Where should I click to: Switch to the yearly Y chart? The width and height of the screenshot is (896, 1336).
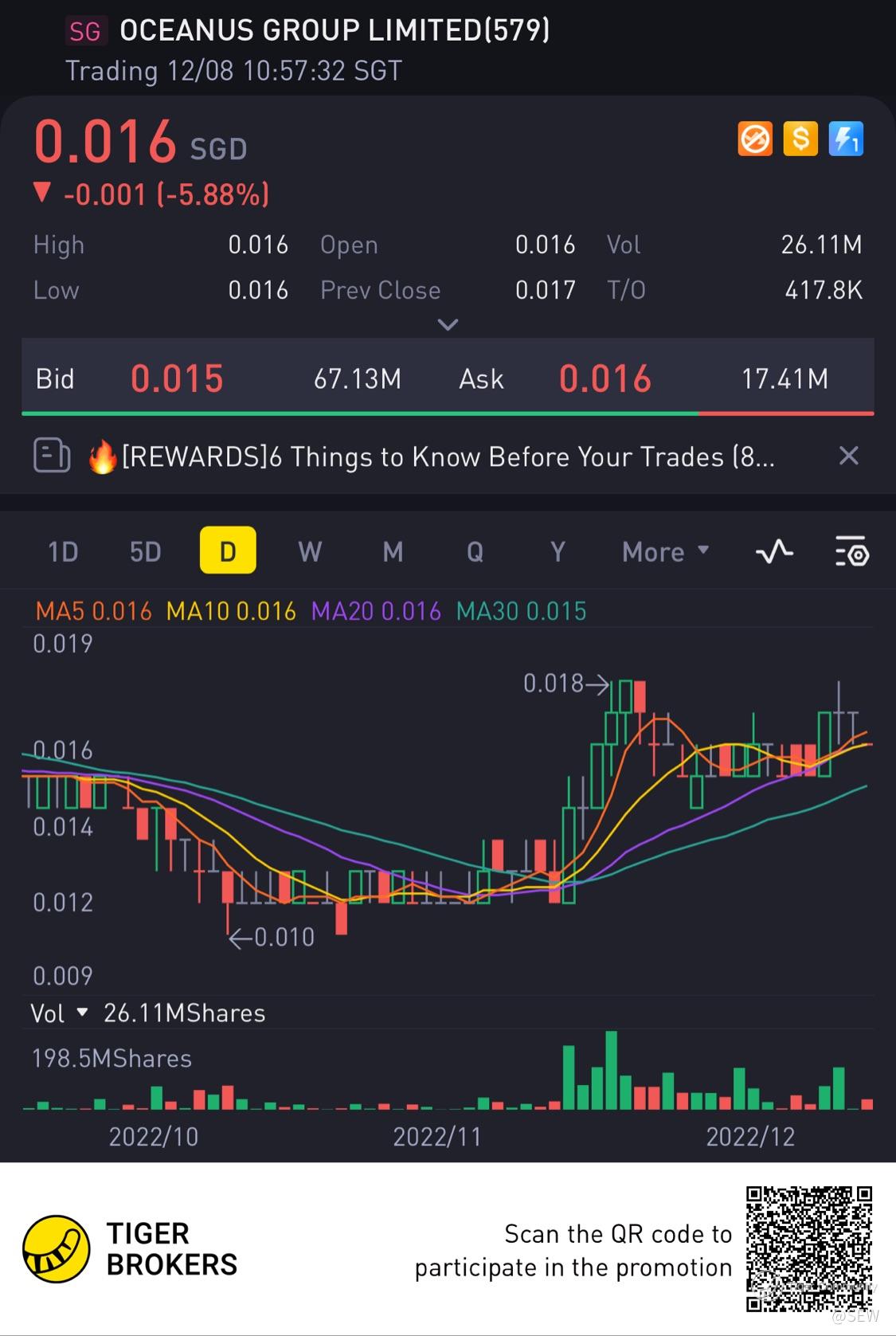pos(558,551)
